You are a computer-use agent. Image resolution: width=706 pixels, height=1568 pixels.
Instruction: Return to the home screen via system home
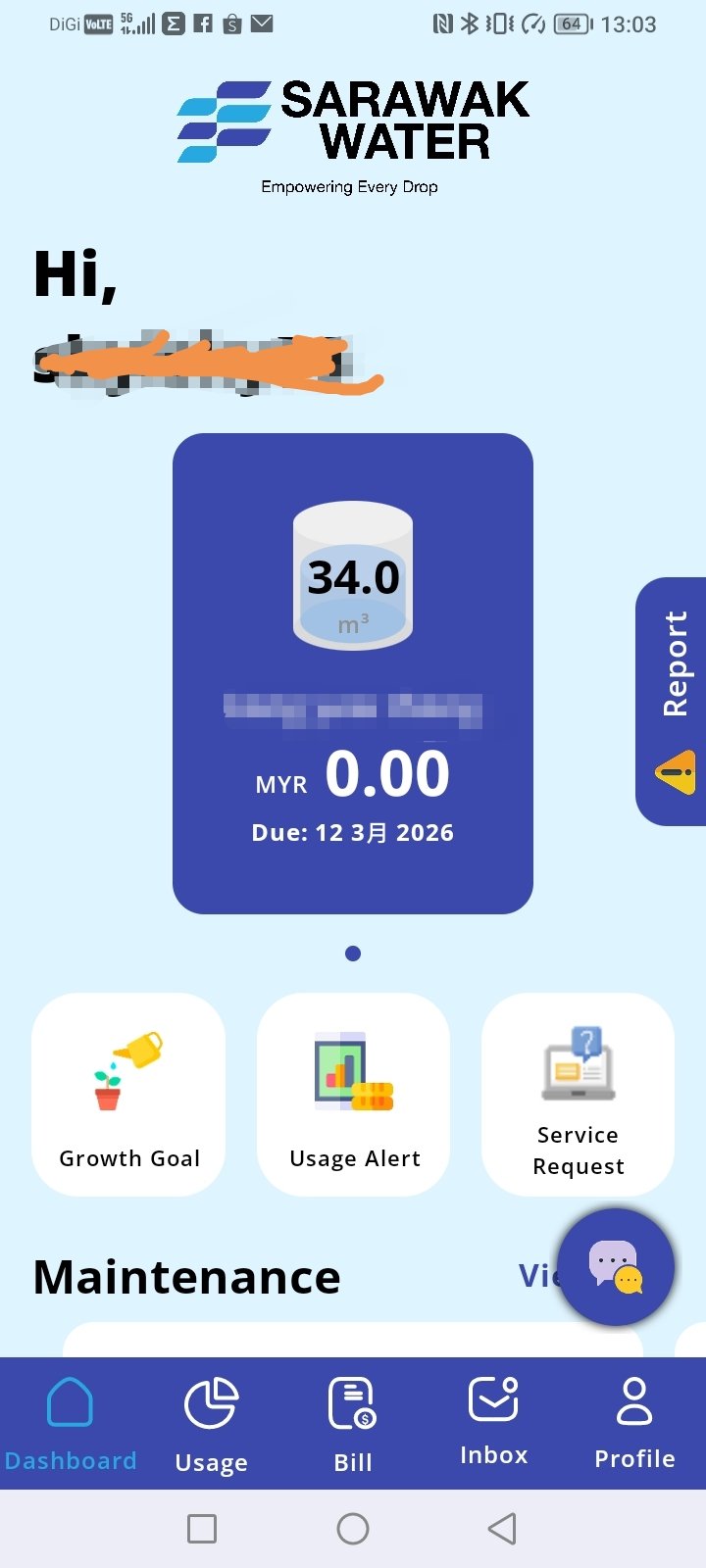(353, 1529)
